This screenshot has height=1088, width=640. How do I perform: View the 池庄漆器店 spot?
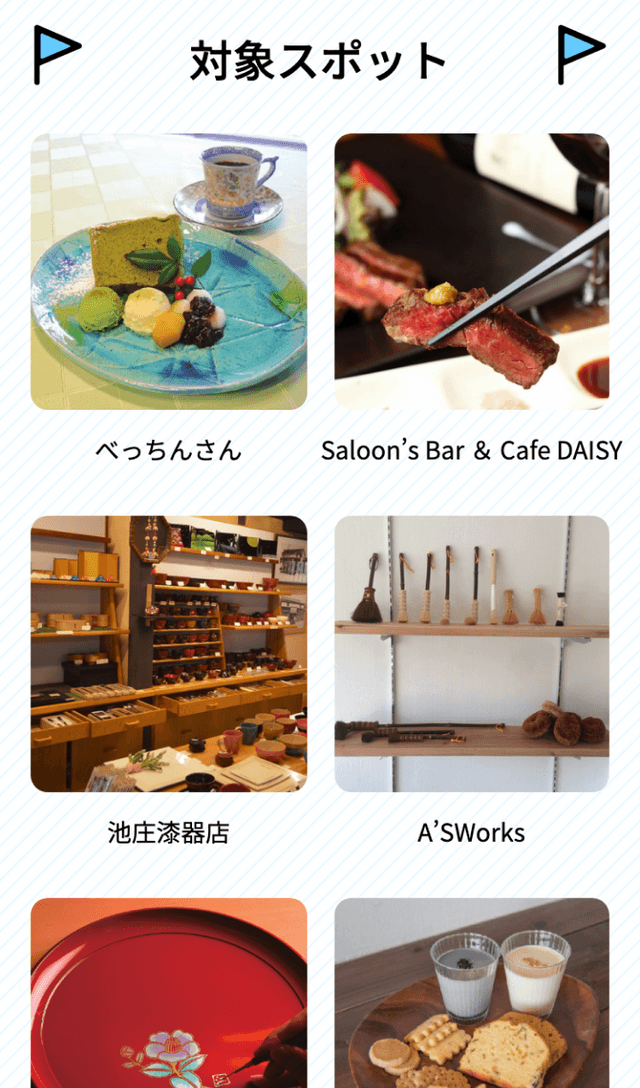[169, 654]
